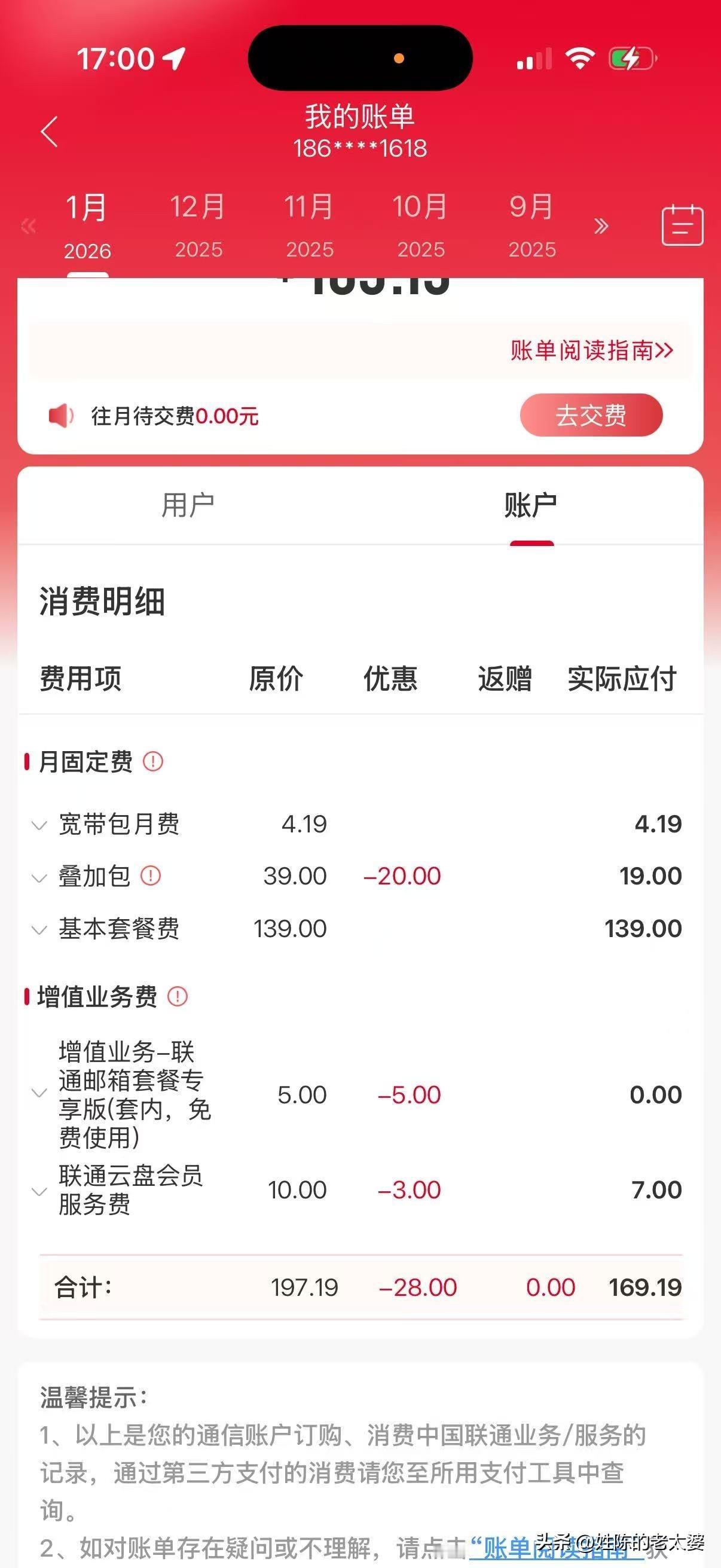Image resolution: width=721 pixels, height=1568 pixels.
Task: Show earlier months with the right double arrow
Action: pos(601,227)
